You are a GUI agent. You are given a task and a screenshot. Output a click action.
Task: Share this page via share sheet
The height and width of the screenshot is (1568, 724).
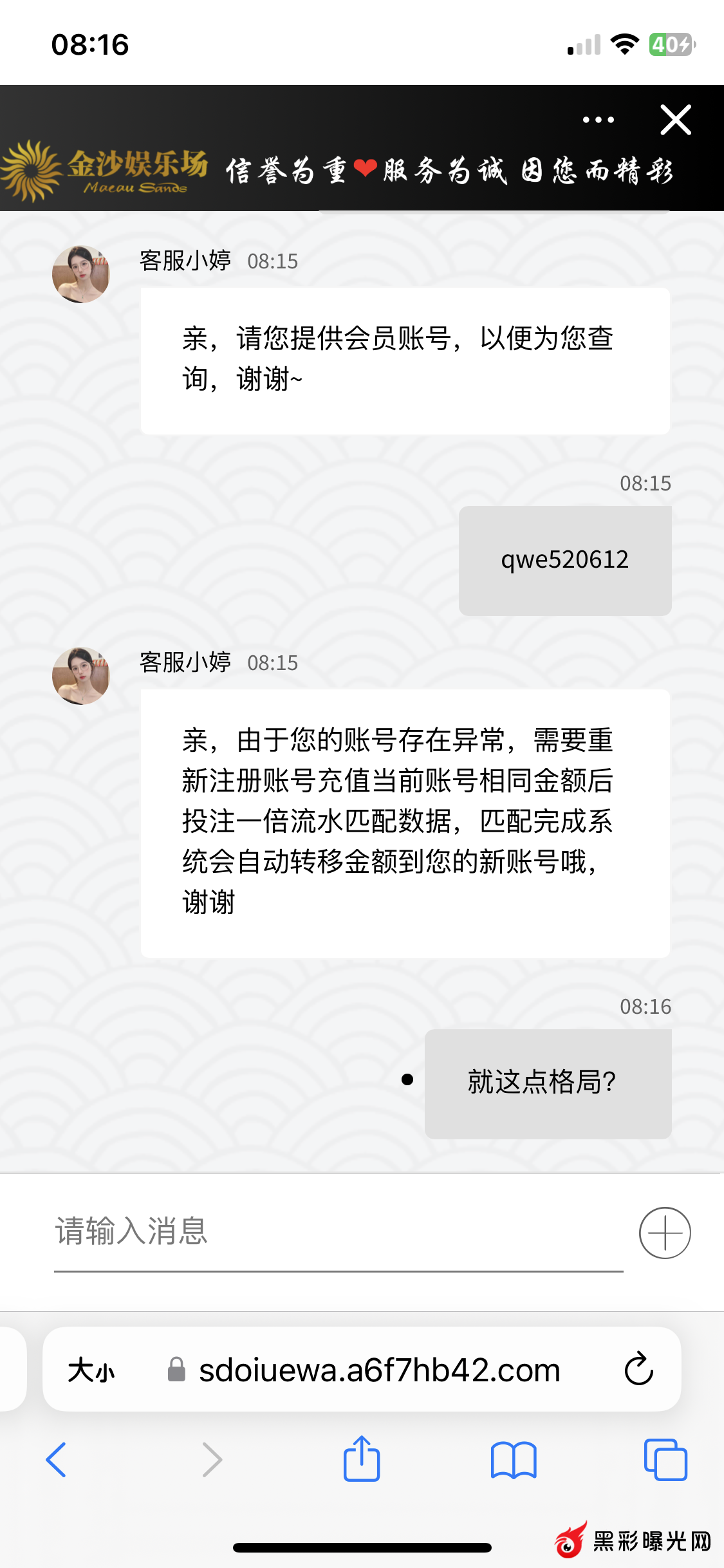pyautogui.click(x=362, y=1459)
